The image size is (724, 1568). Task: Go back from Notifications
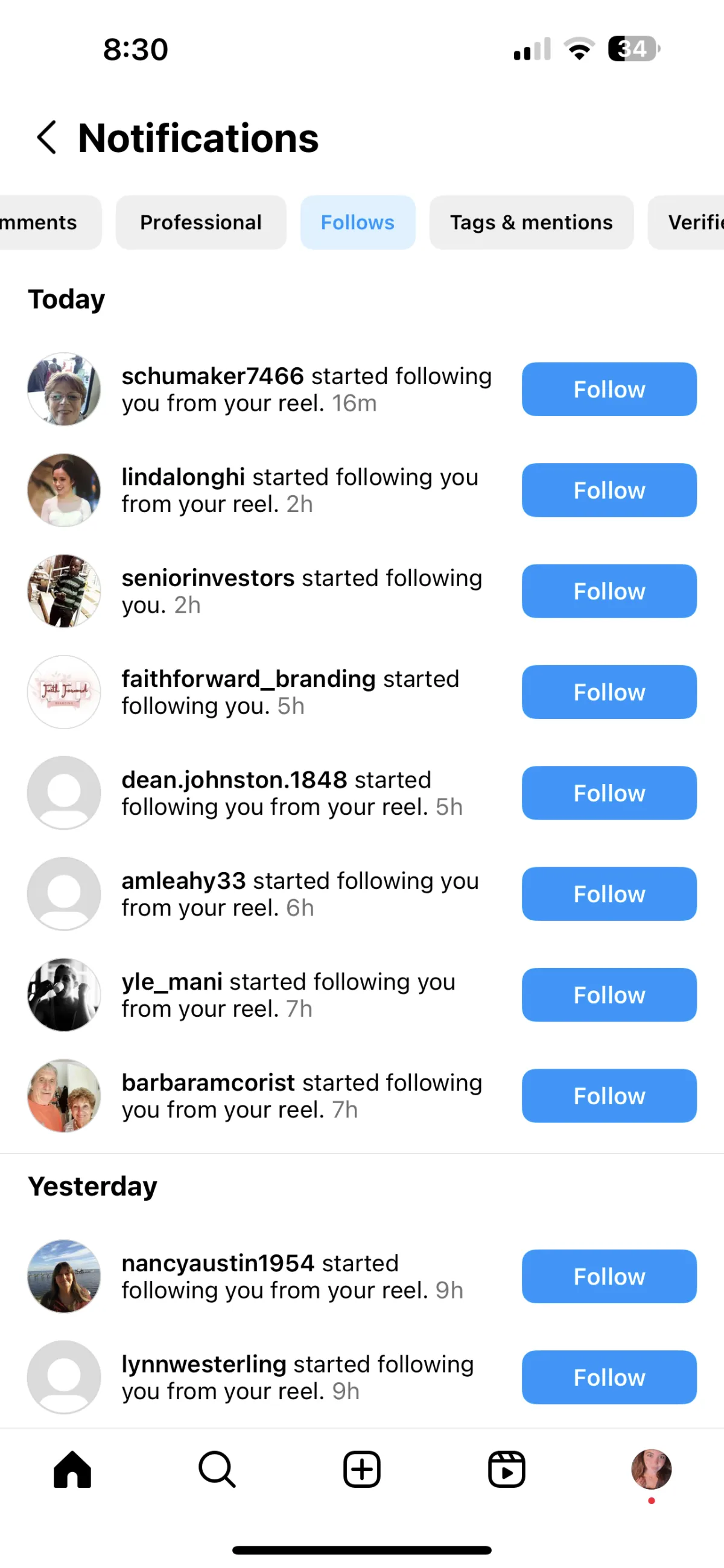point(47,138)
